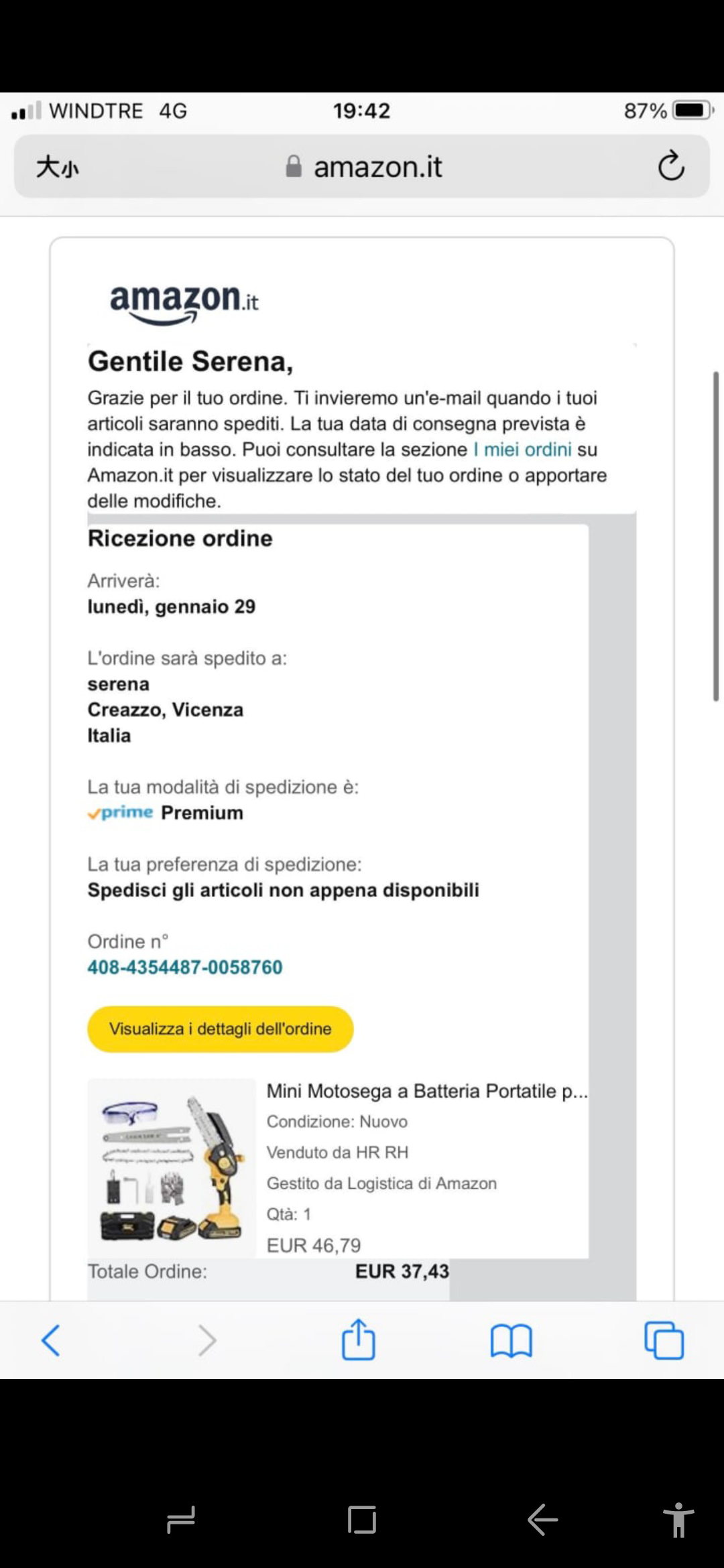
Task: Open the Mini Motosega product image
Action: [x=172, y=1167]
